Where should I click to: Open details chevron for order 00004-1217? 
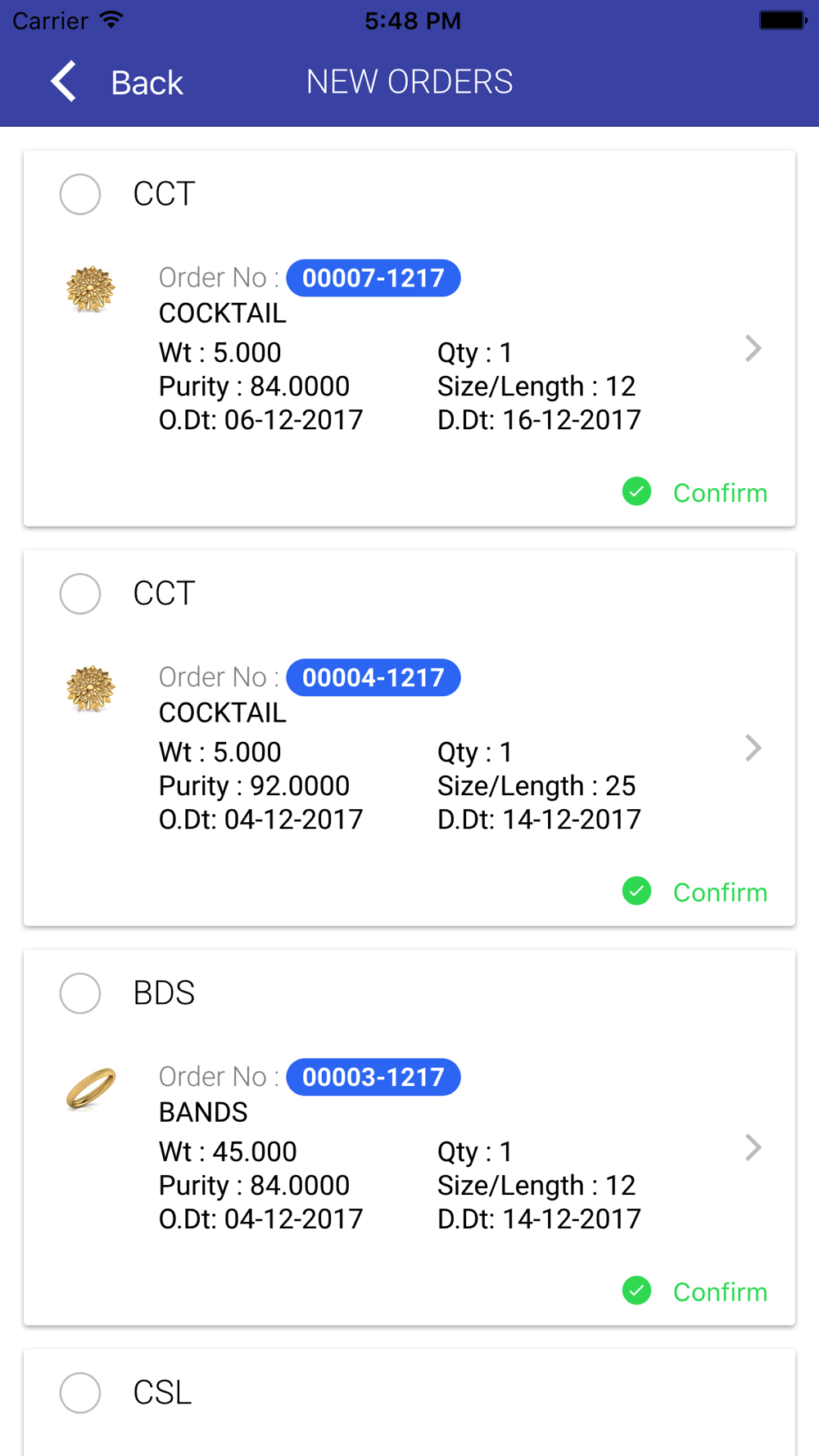coord(753,748)
